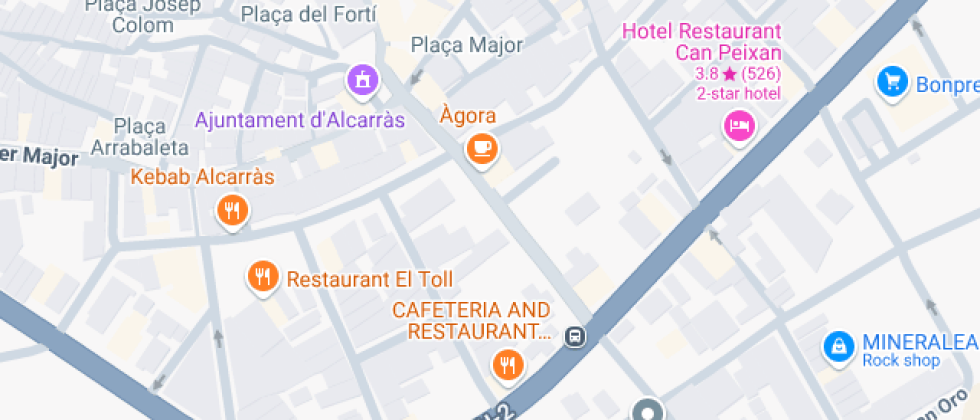View Hotel Restaurant Can Peixan hotel pin
The width and height of the screenshot is (980, 420).
739,125
